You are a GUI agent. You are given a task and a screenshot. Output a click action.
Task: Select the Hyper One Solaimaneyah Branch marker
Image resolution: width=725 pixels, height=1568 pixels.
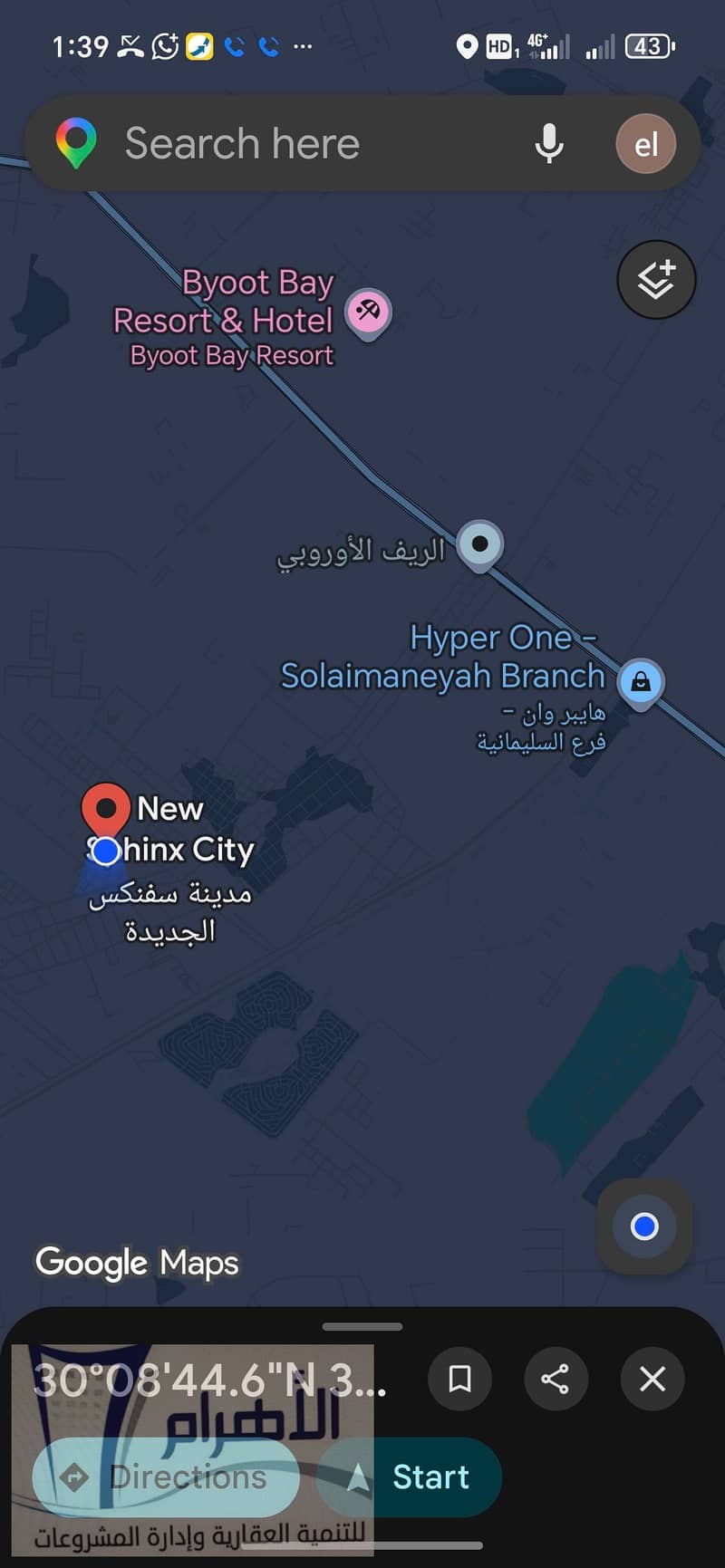point(641,683)
